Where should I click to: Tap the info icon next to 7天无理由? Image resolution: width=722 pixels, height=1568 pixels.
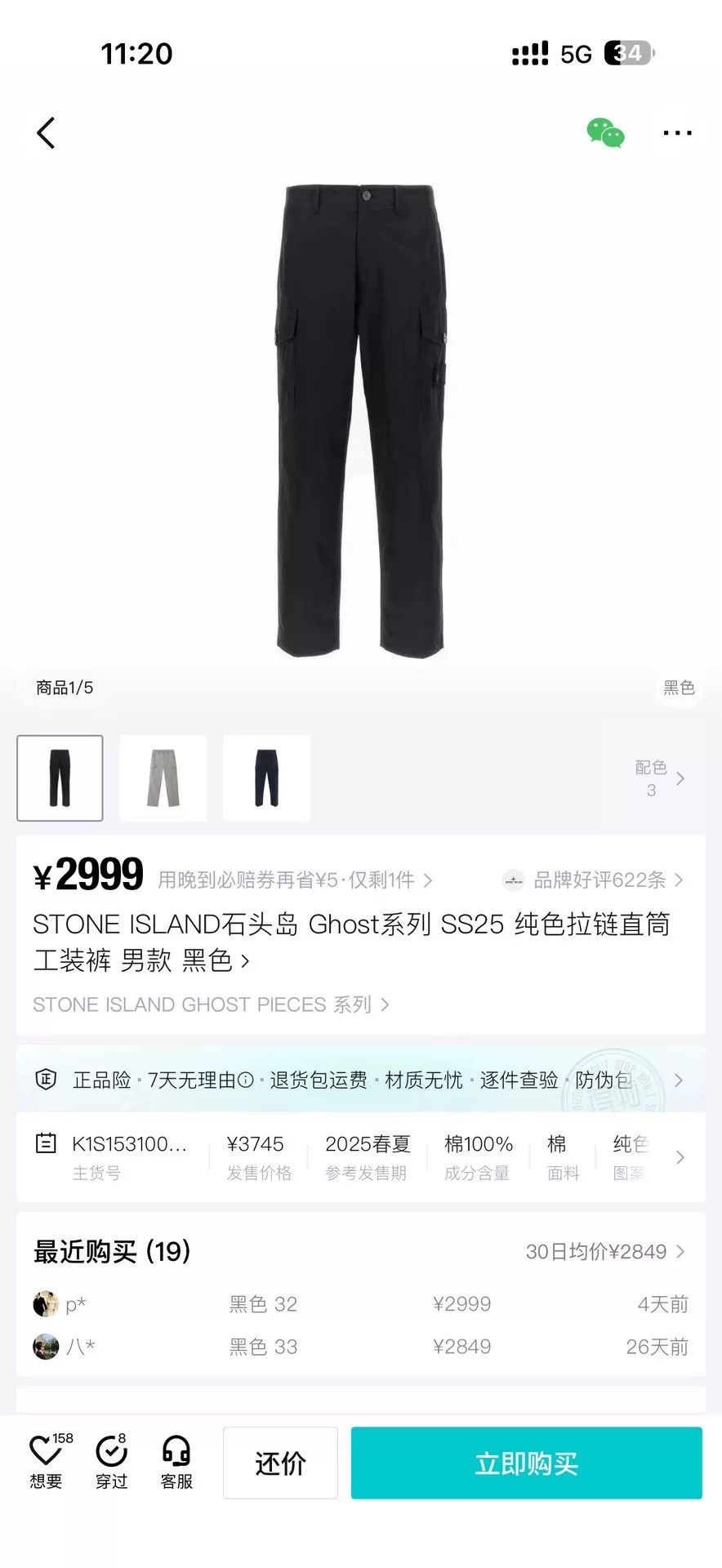[245, 1080]
